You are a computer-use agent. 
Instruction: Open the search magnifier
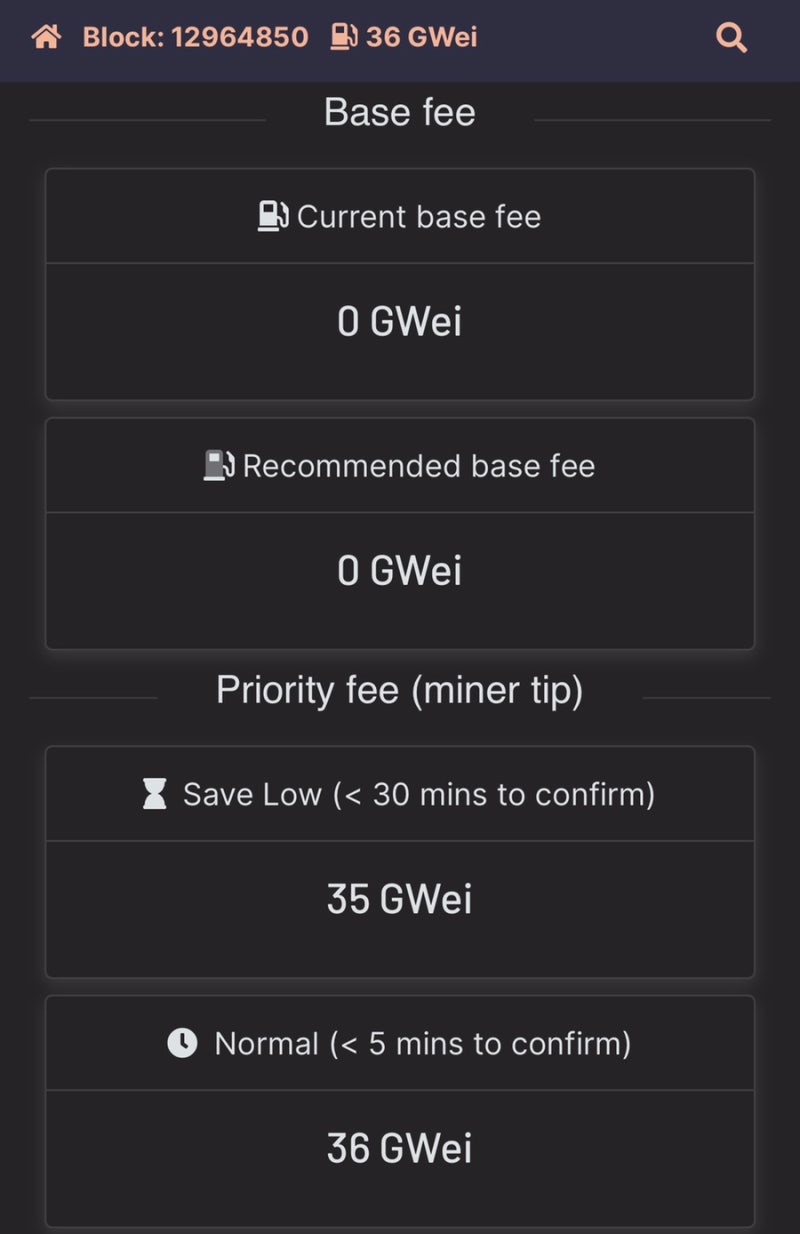732,38
